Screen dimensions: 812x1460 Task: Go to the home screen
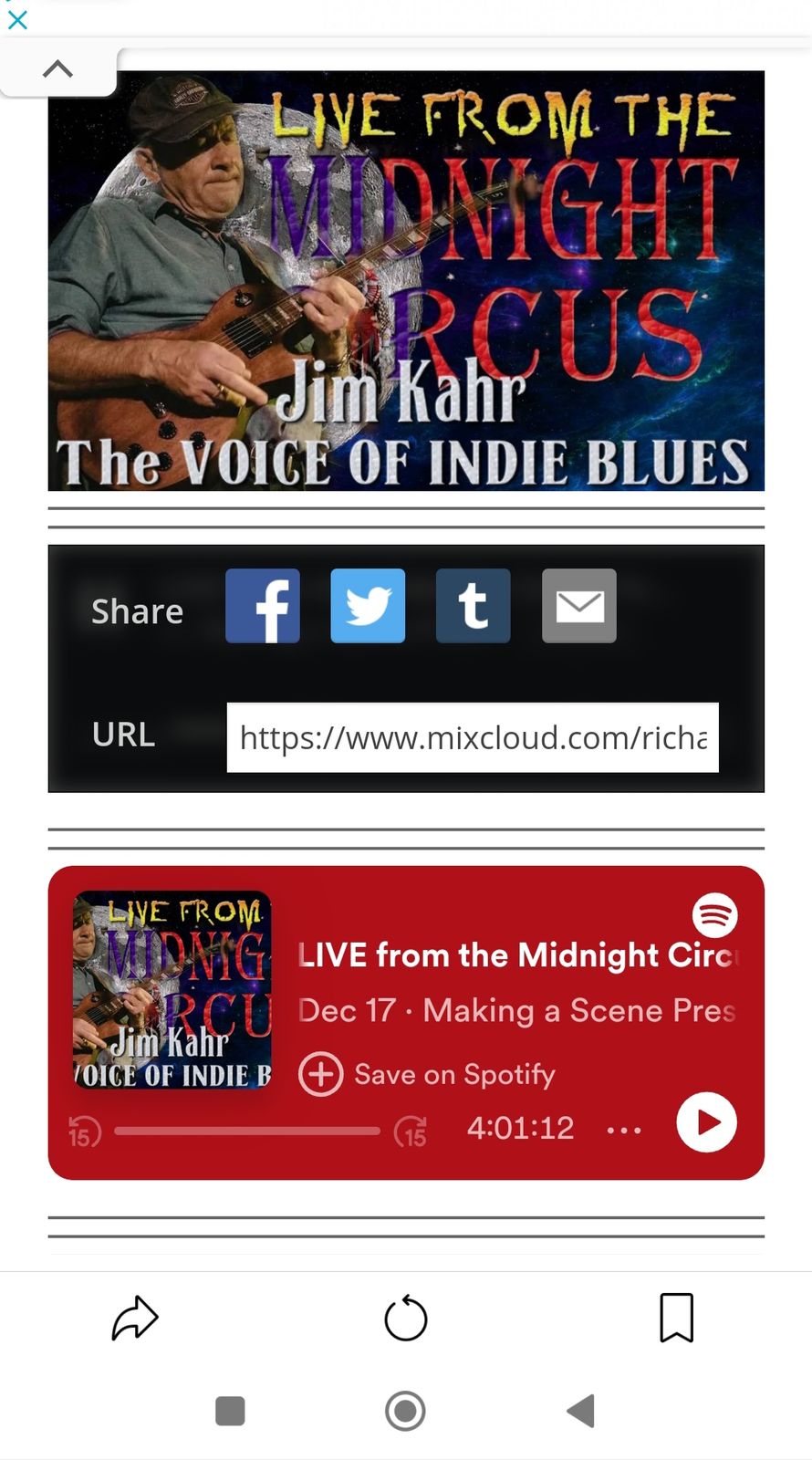tap(405, 1411)
